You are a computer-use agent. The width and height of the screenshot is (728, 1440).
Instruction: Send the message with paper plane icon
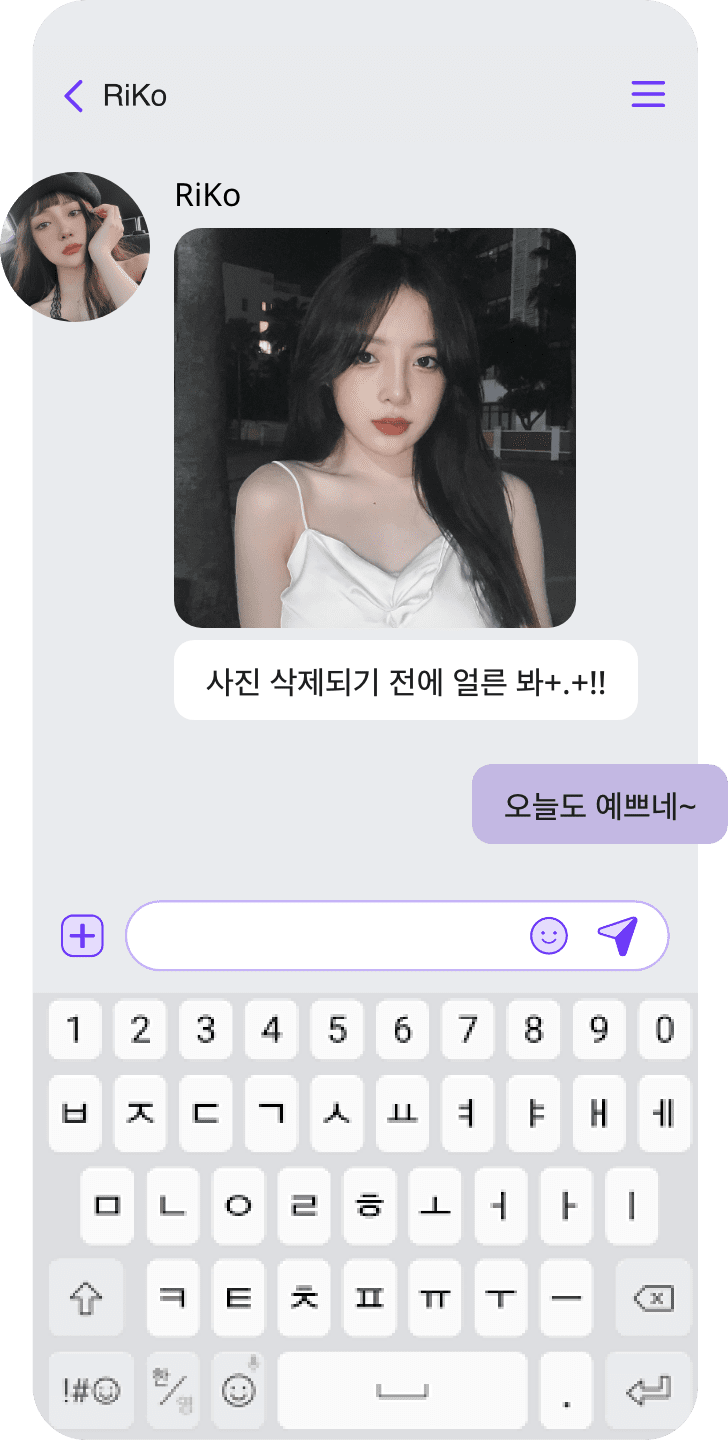(618, 936)
